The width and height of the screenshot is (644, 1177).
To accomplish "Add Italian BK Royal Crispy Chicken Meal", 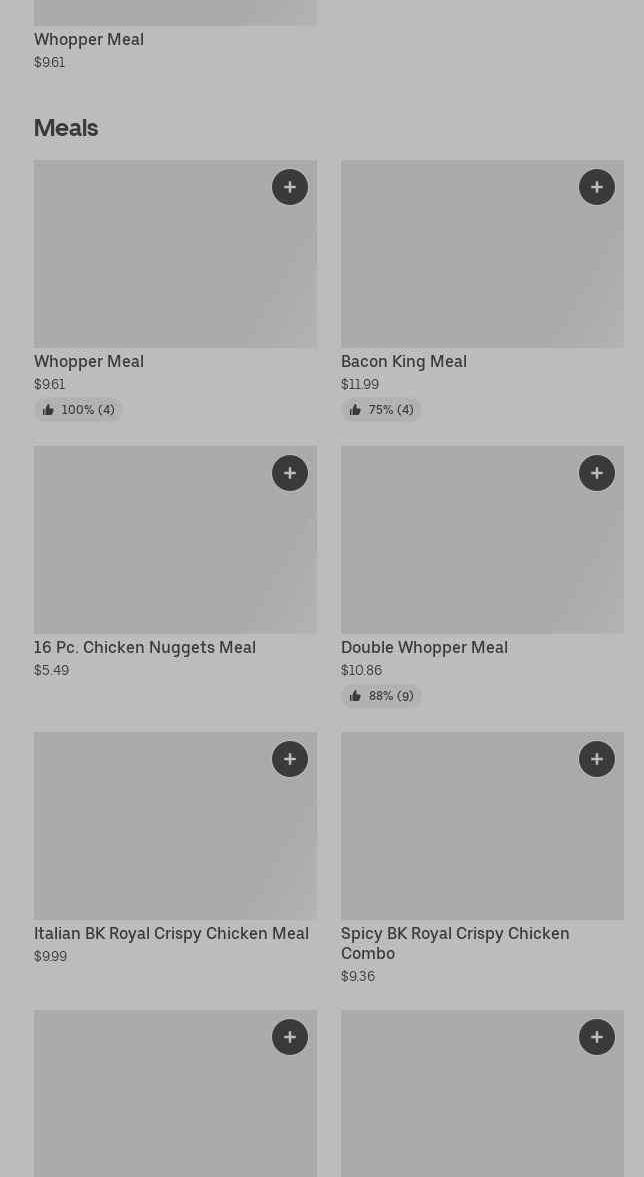I will coord(290,759).
